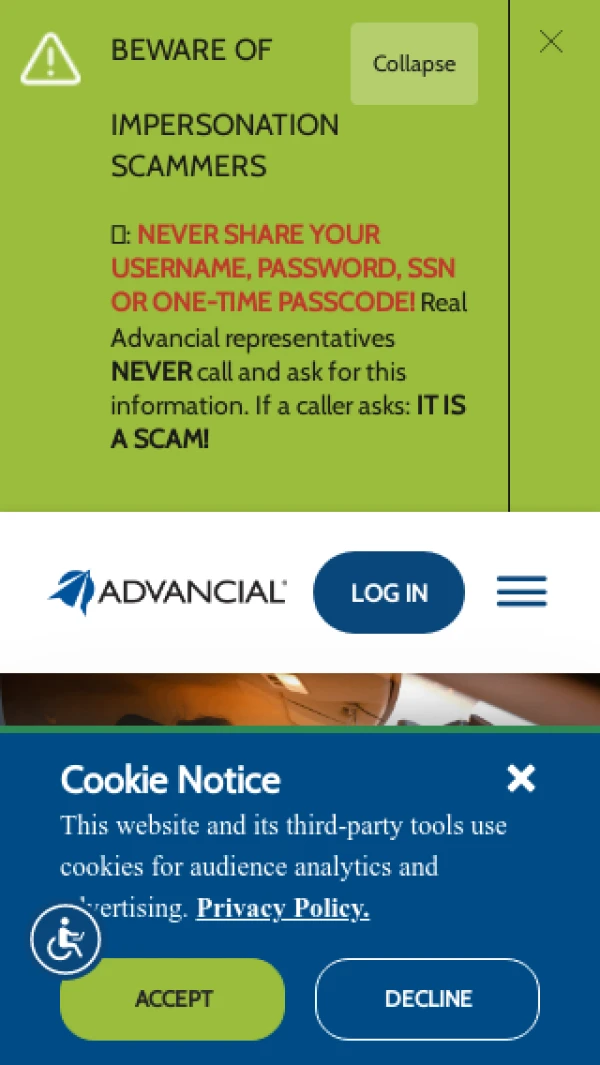
Task: Collapse the scam warning banner
Action: point(414,64)
